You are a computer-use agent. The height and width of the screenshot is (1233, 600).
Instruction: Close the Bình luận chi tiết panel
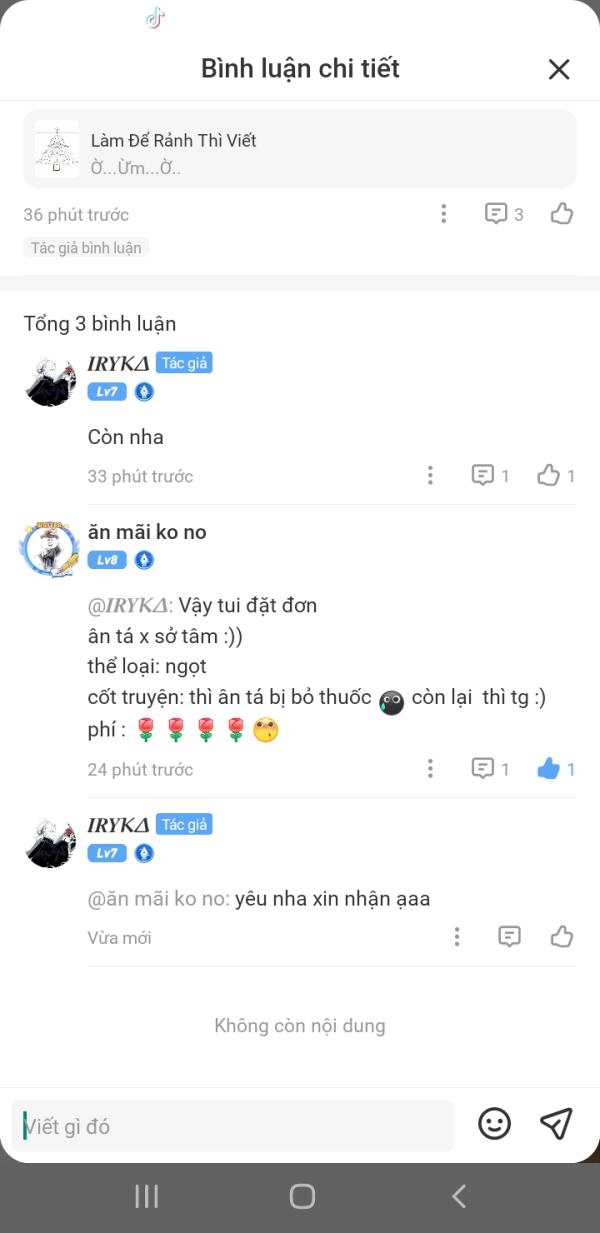click(558, 69)
